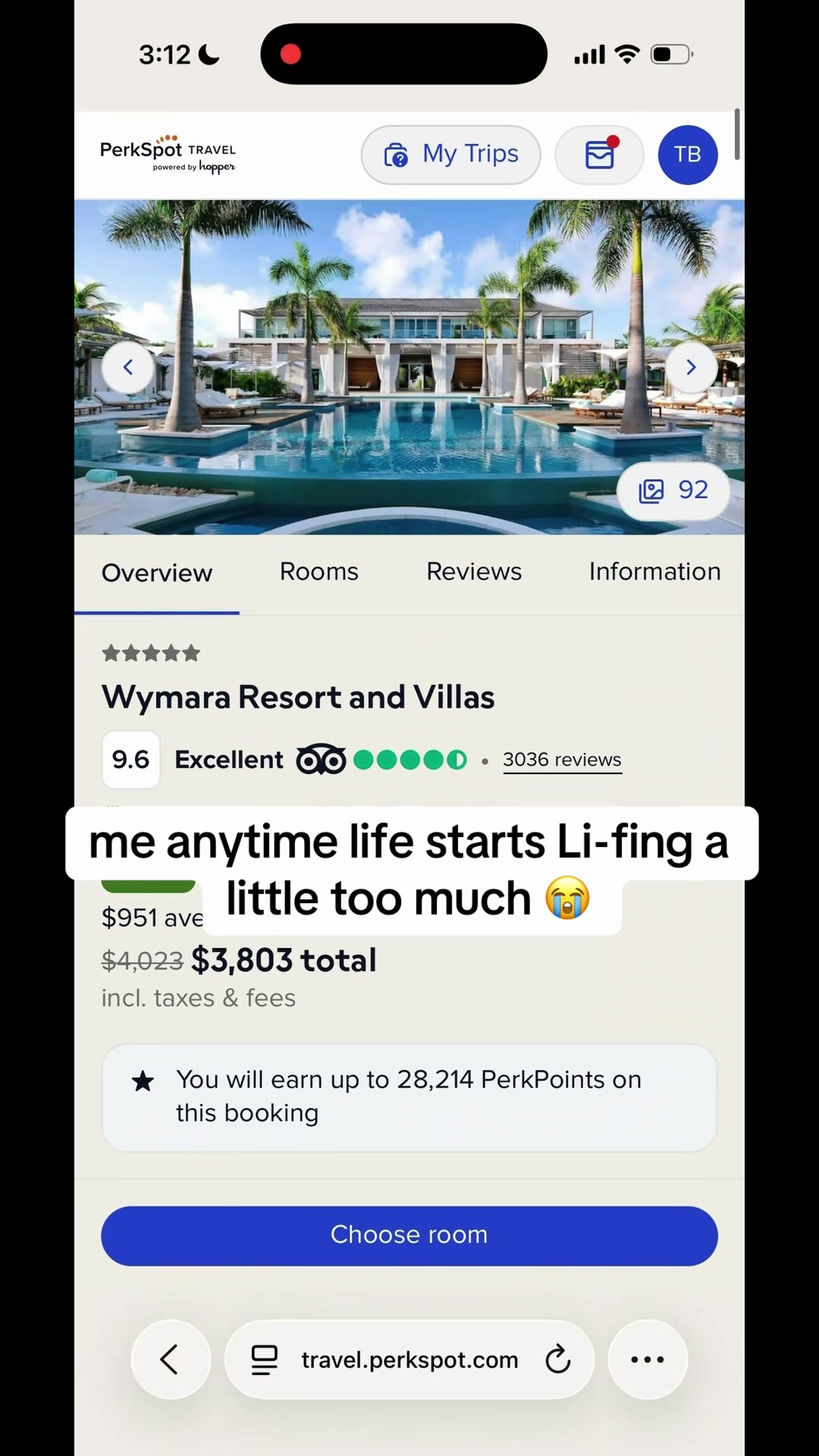Open the 3036 reviews link
The image size is (819, 1456).
tap(562, 760)
